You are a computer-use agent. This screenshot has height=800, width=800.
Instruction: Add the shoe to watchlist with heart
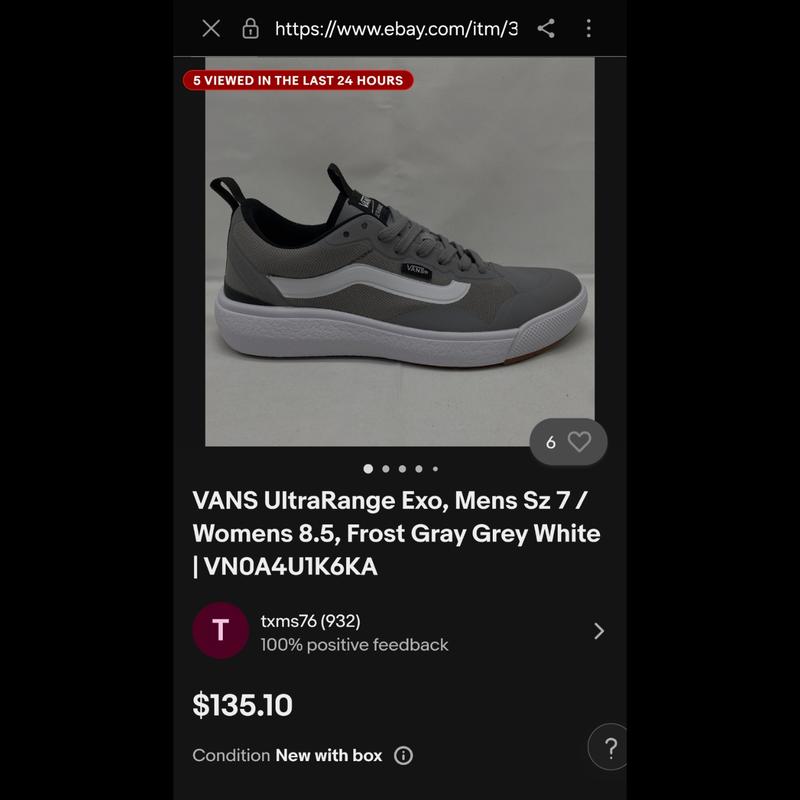(x=578, y=442)
